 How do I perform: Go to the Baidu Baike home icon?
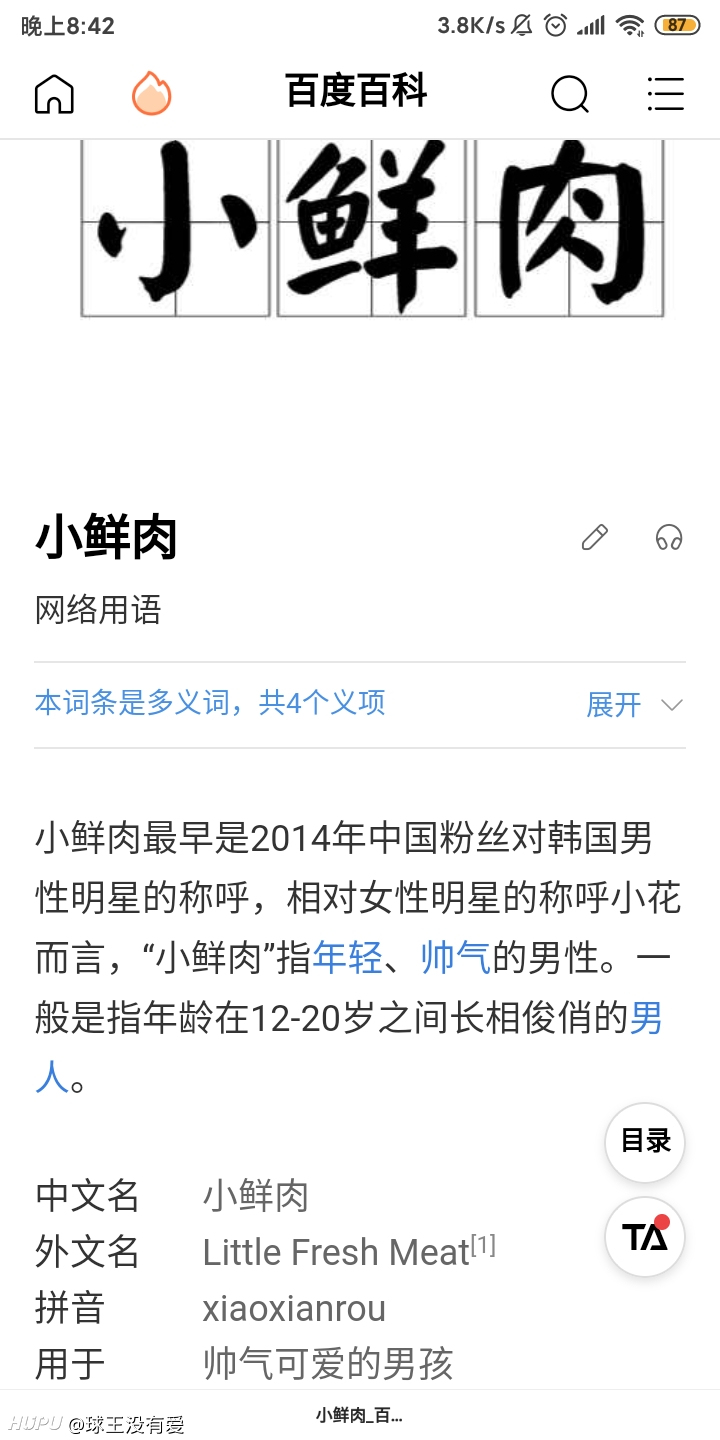click(54, 94)
